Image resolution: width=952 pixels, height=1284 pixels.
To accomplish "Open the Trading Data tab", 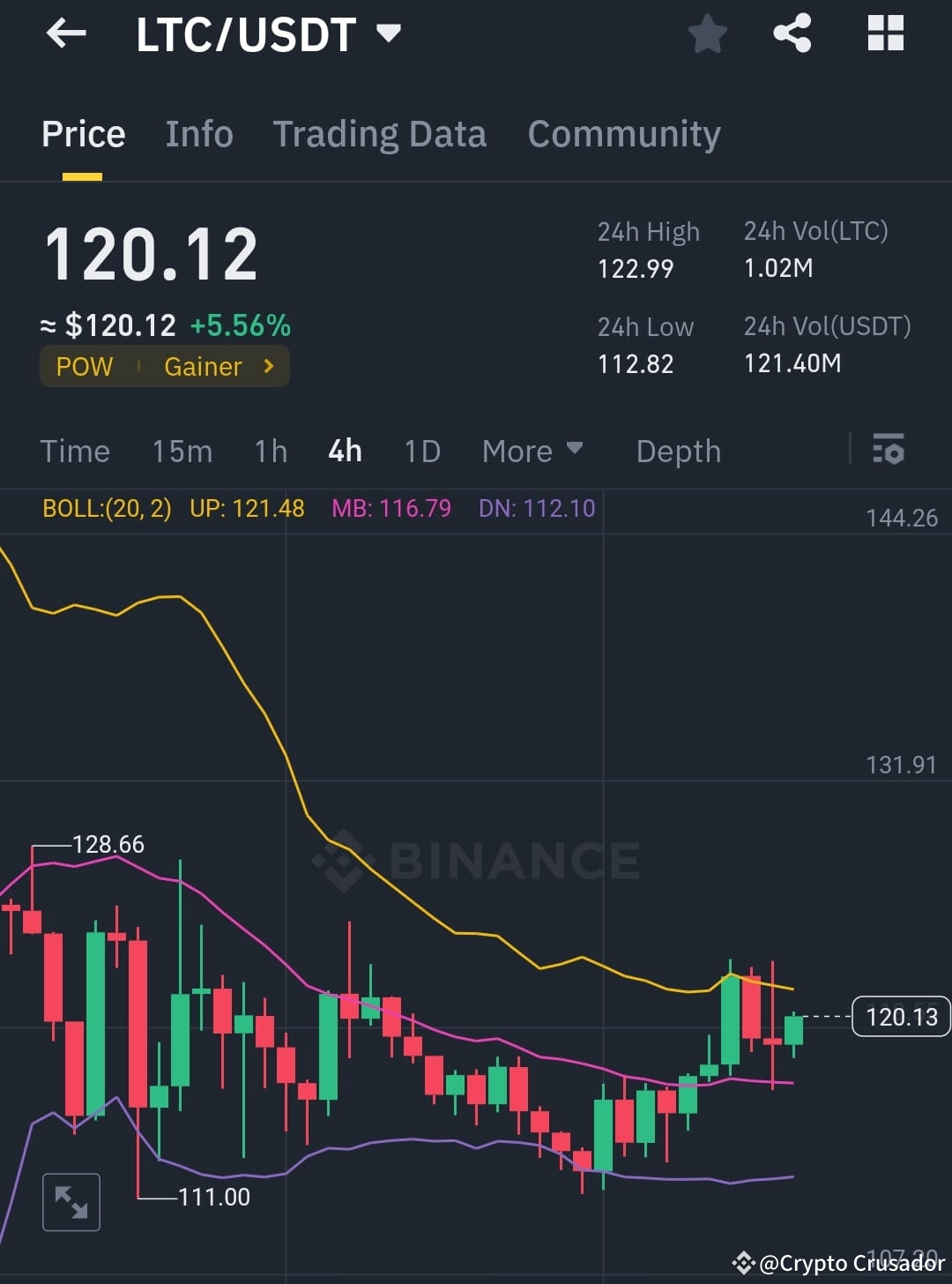I will pos(380,134).
